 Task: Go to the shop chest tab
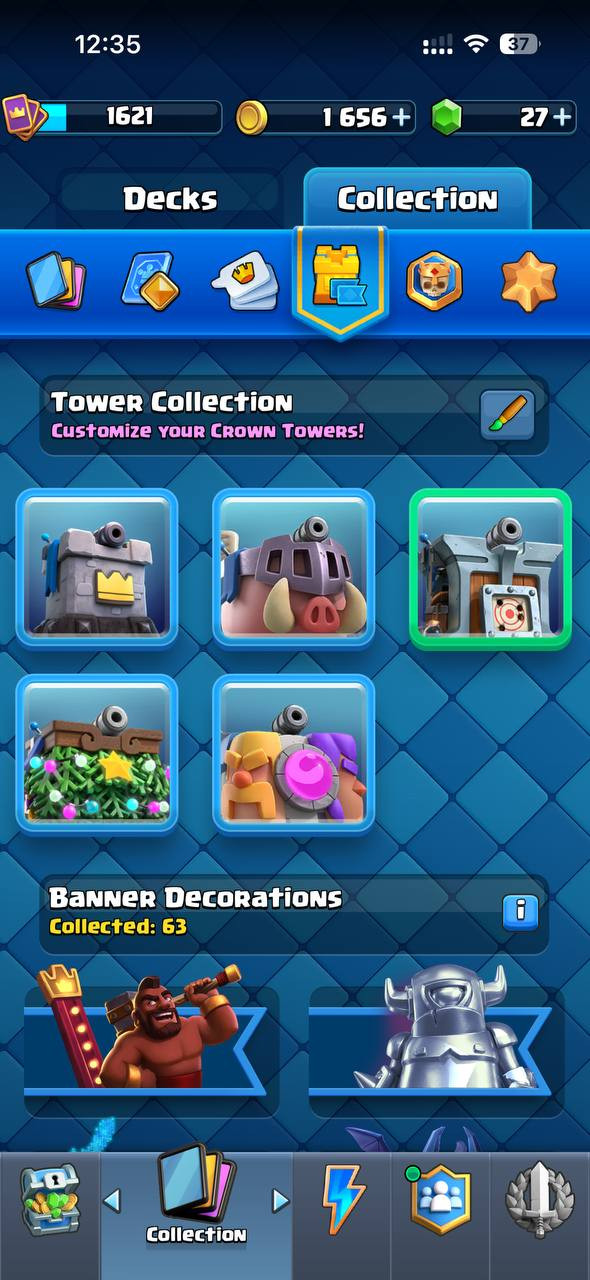click(50, 1199)
